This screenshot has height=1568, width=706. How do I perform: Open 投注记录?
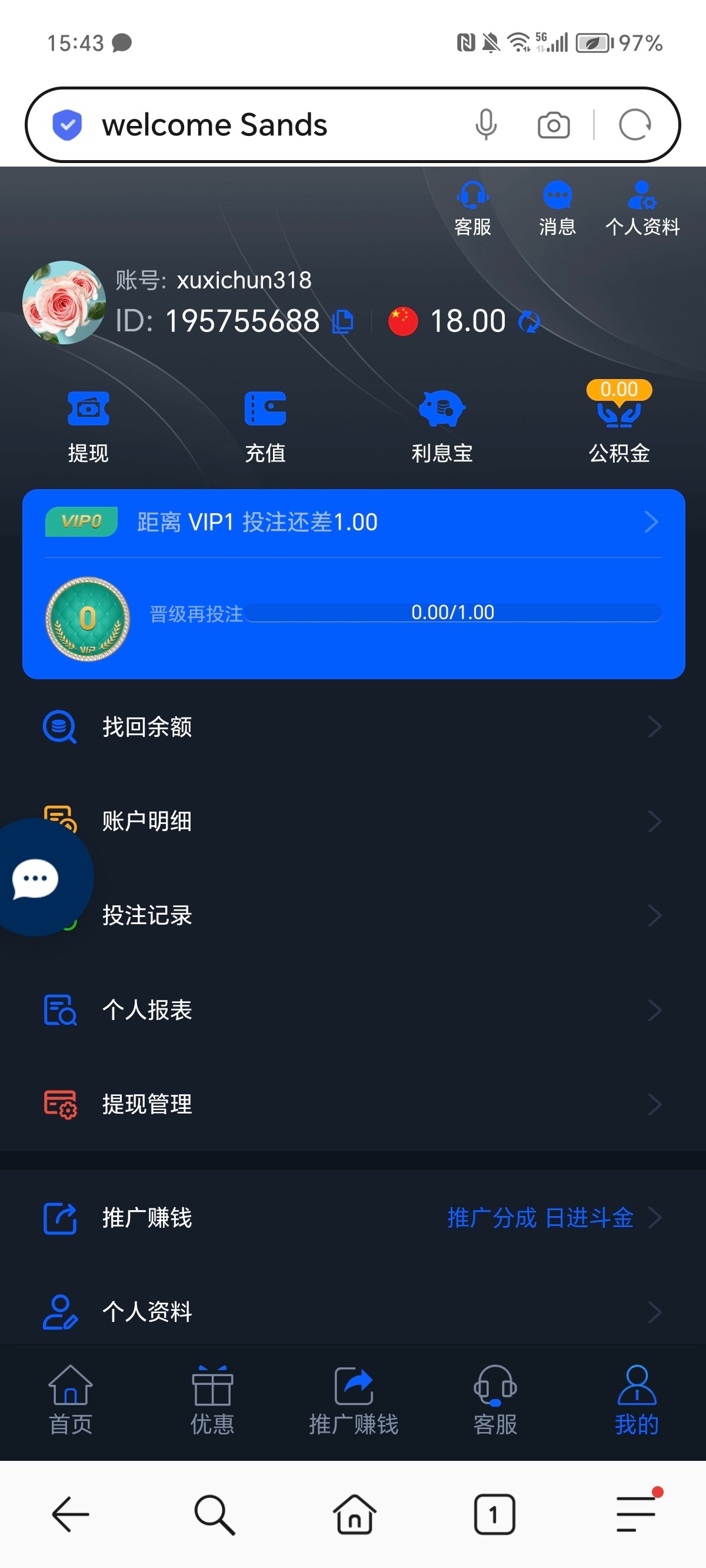point(353,915)
